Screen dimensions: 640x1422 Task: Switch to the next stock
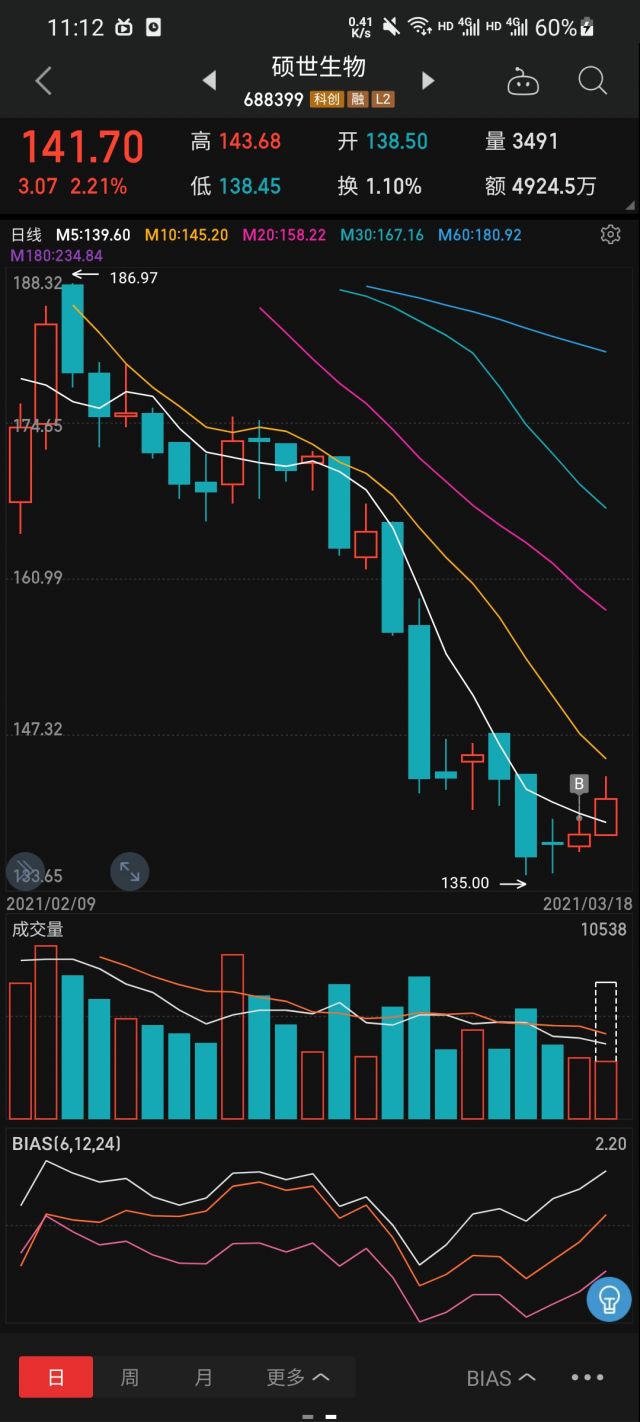tap(428, 81)
